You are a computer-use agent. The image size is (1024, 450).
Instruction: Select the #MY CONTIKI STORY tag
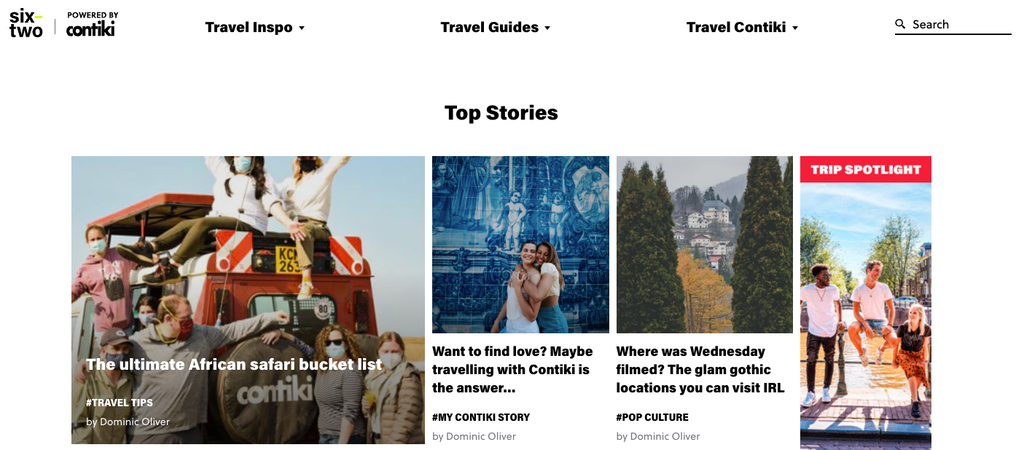point(481,417)
